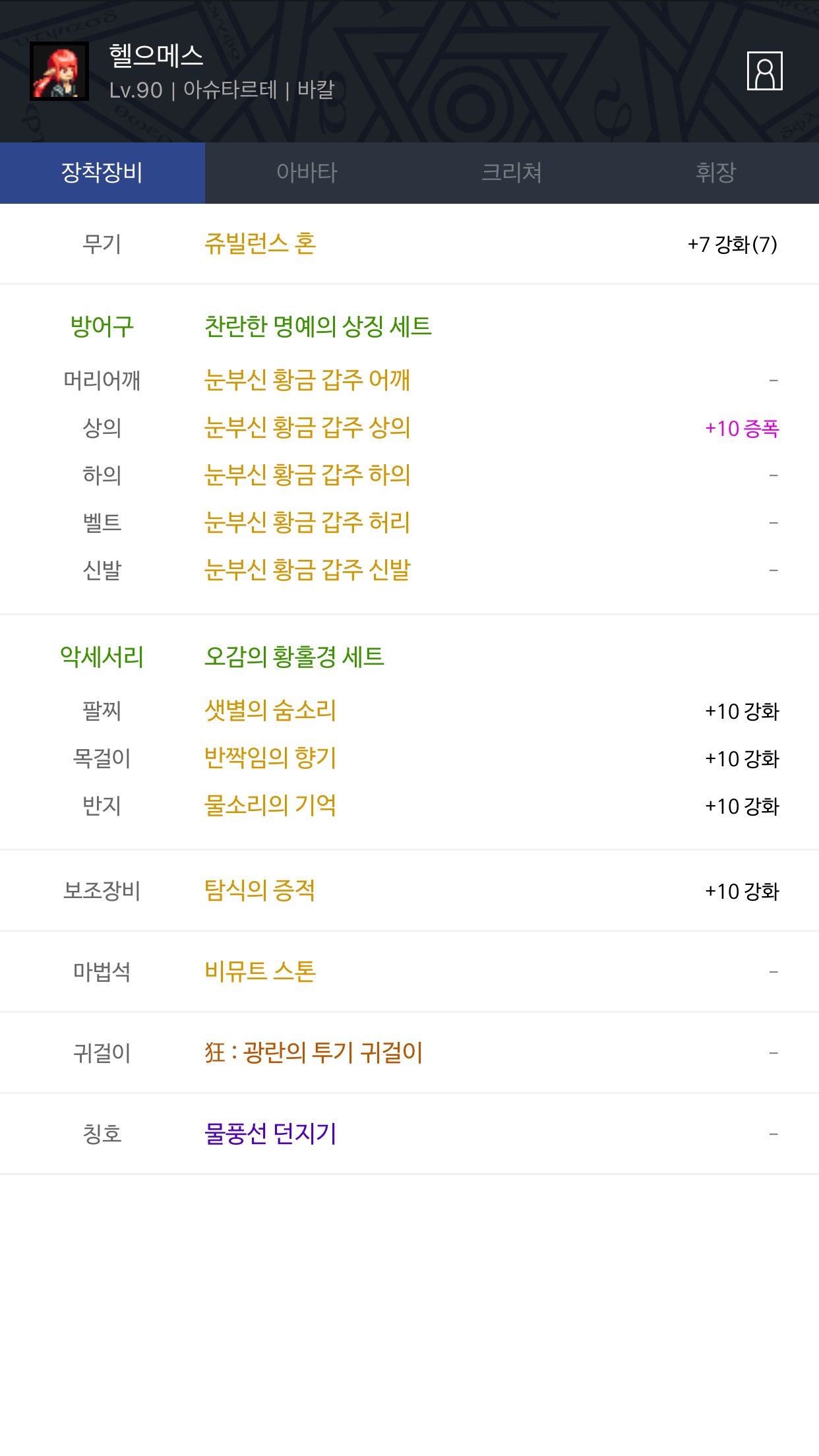View 눈부신 황금 갑주 상의 details
This screenshot has height=1456, width=819.
[307, 427]
